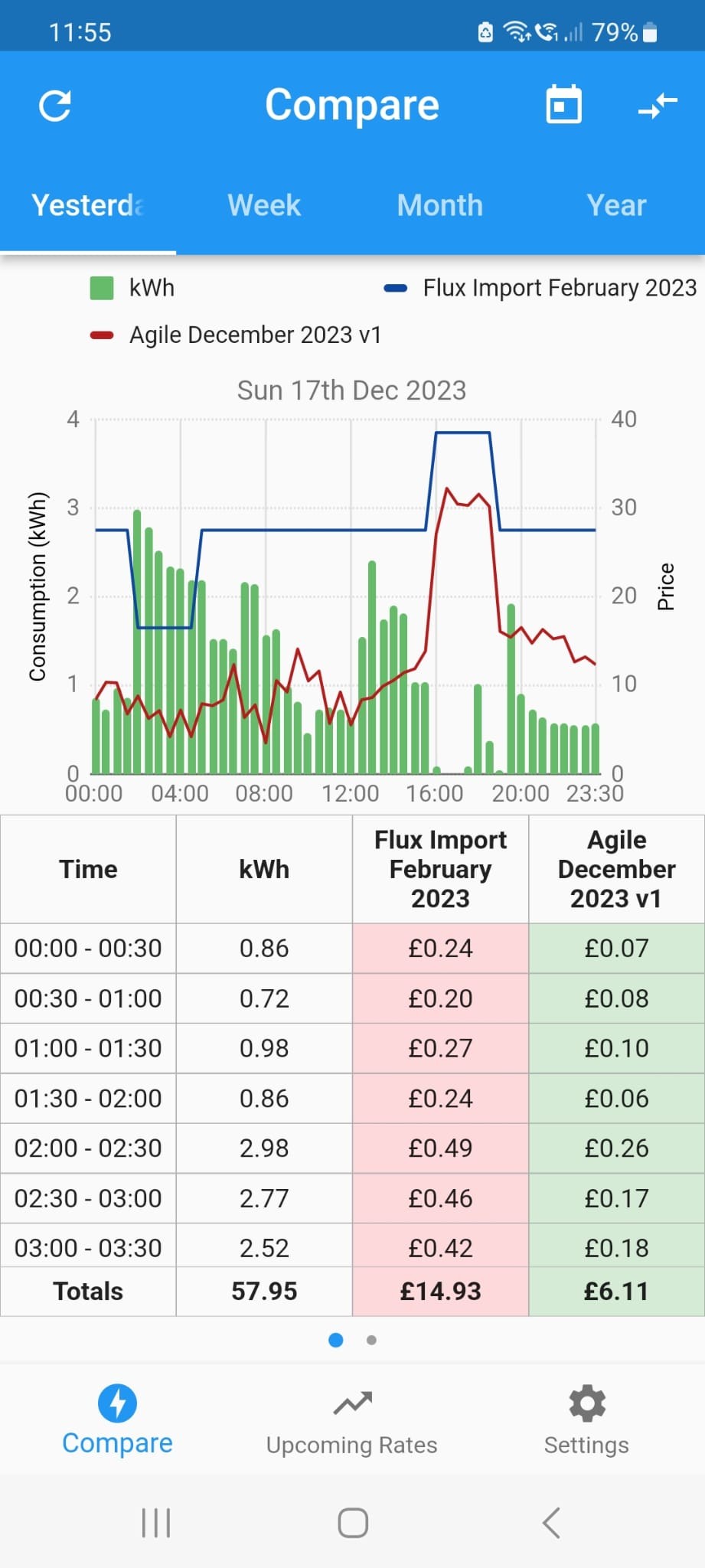Refresh the comparison data

click(x=55, y=106)
